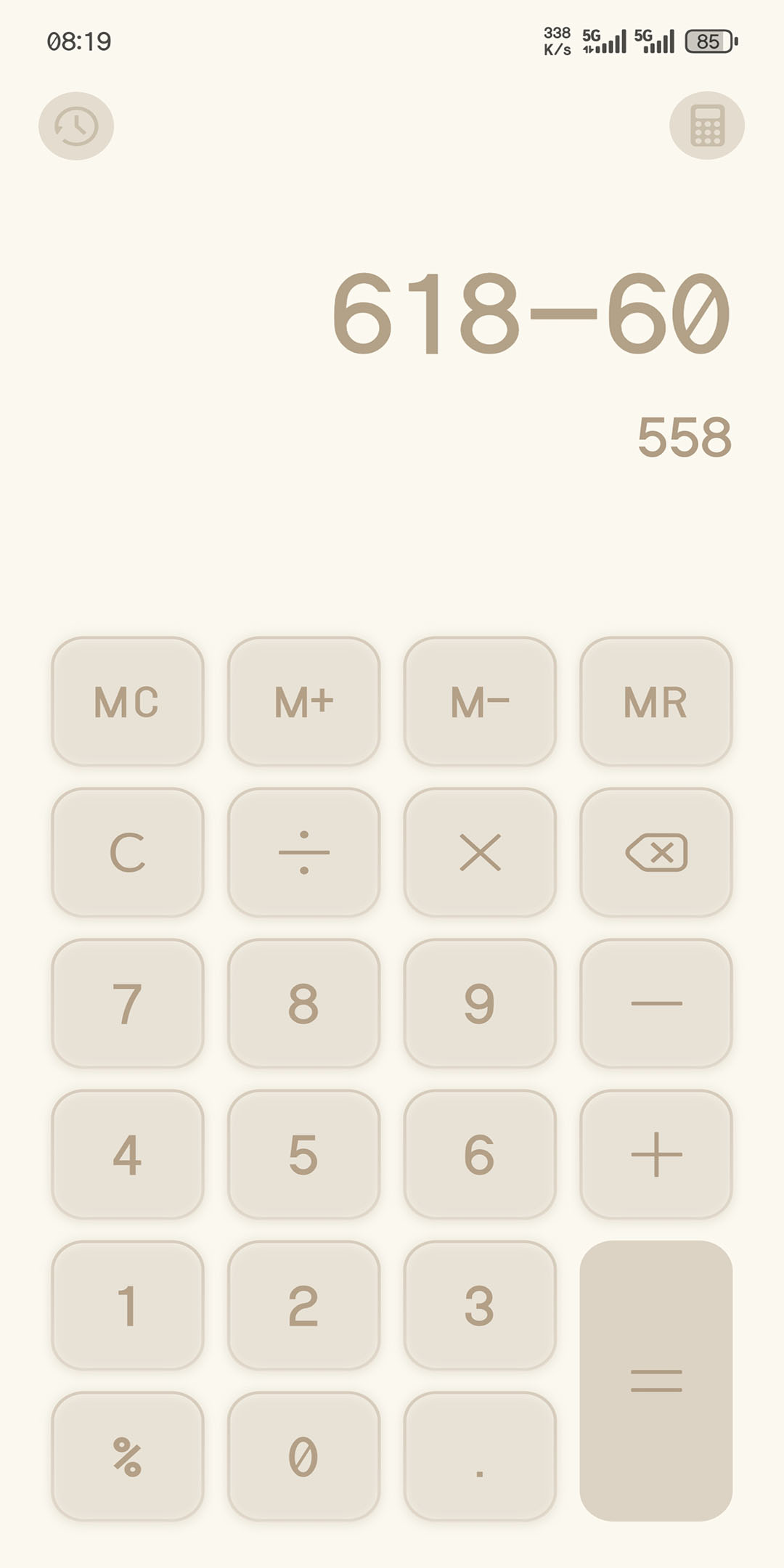The height and width of the screenshot is (1568, 784).
Task: Enter the digit 1
Action: click(127, 1305)
